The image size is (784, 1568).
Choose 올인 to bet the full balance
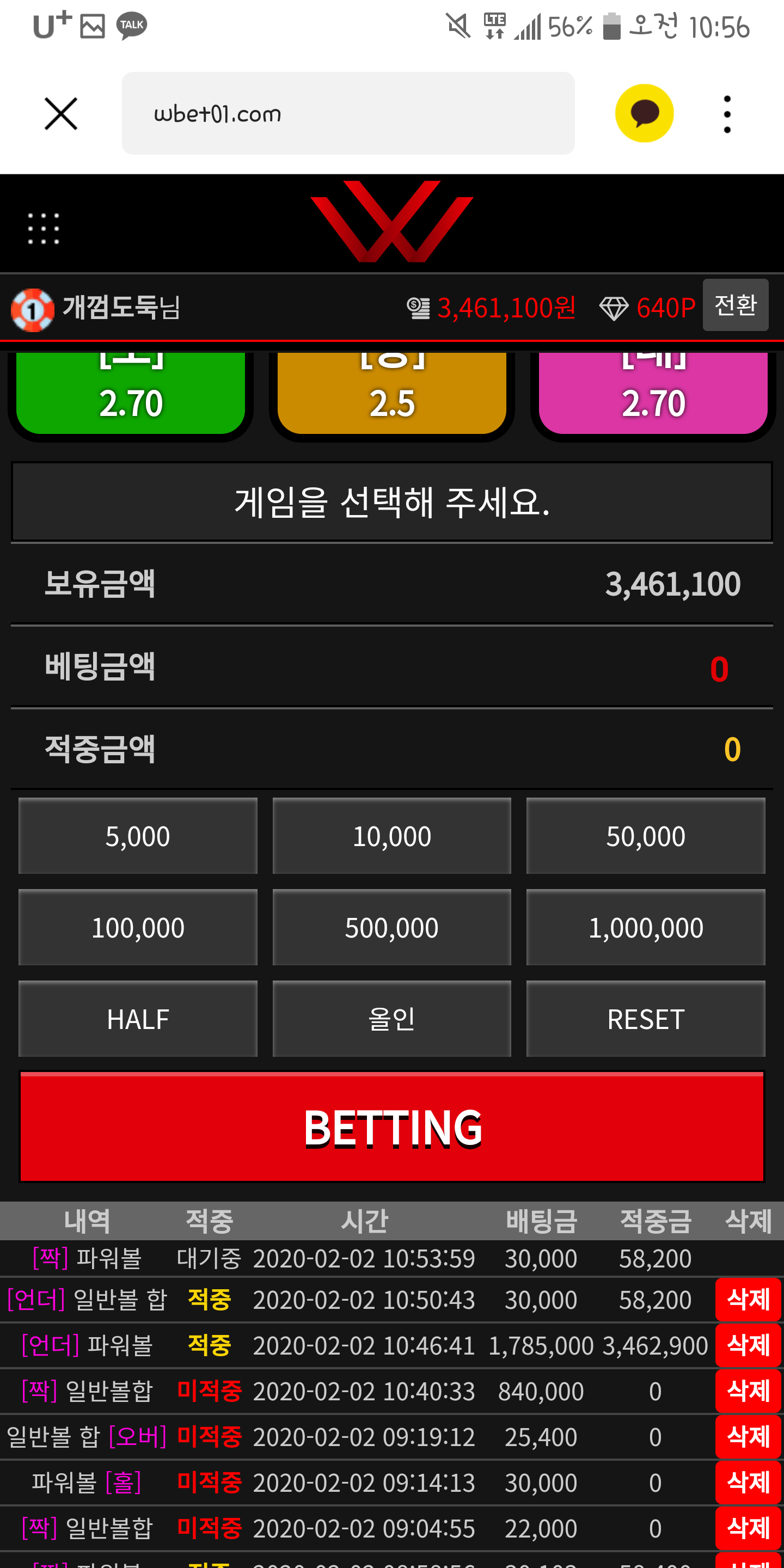pyautogui.click(x=391, y=1018)
